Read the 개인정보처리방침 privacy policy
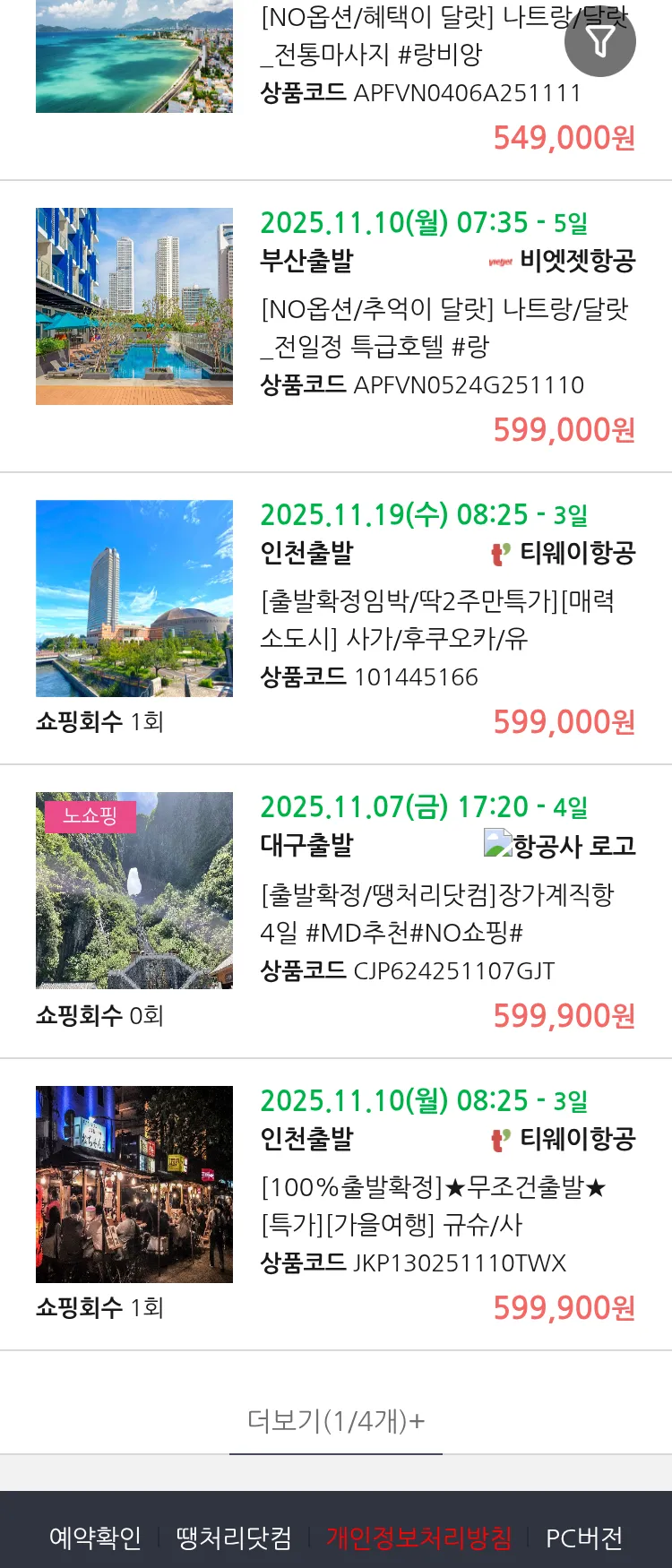This screenshot has height=1568, width=672. (x=418, y=1538)
